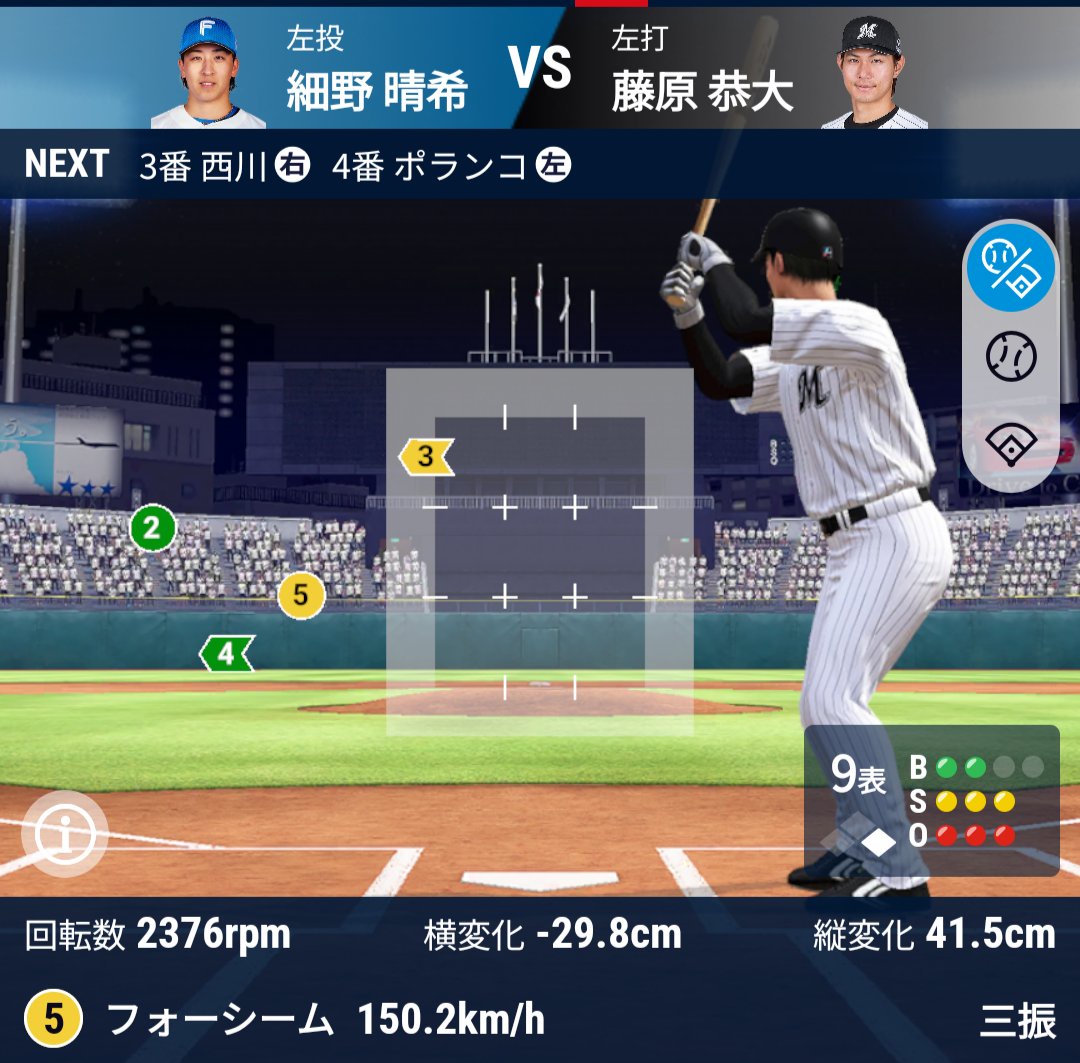
Task: Switch to ball view mode
Action: pos(1010,356)
